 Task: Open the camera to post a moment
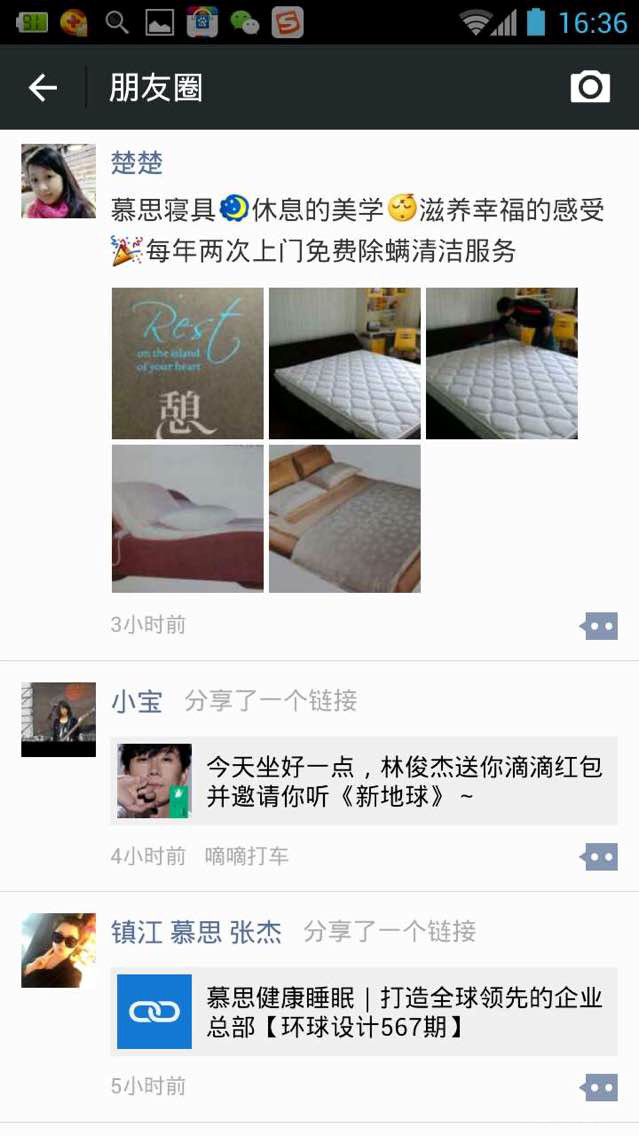point(590,87)
